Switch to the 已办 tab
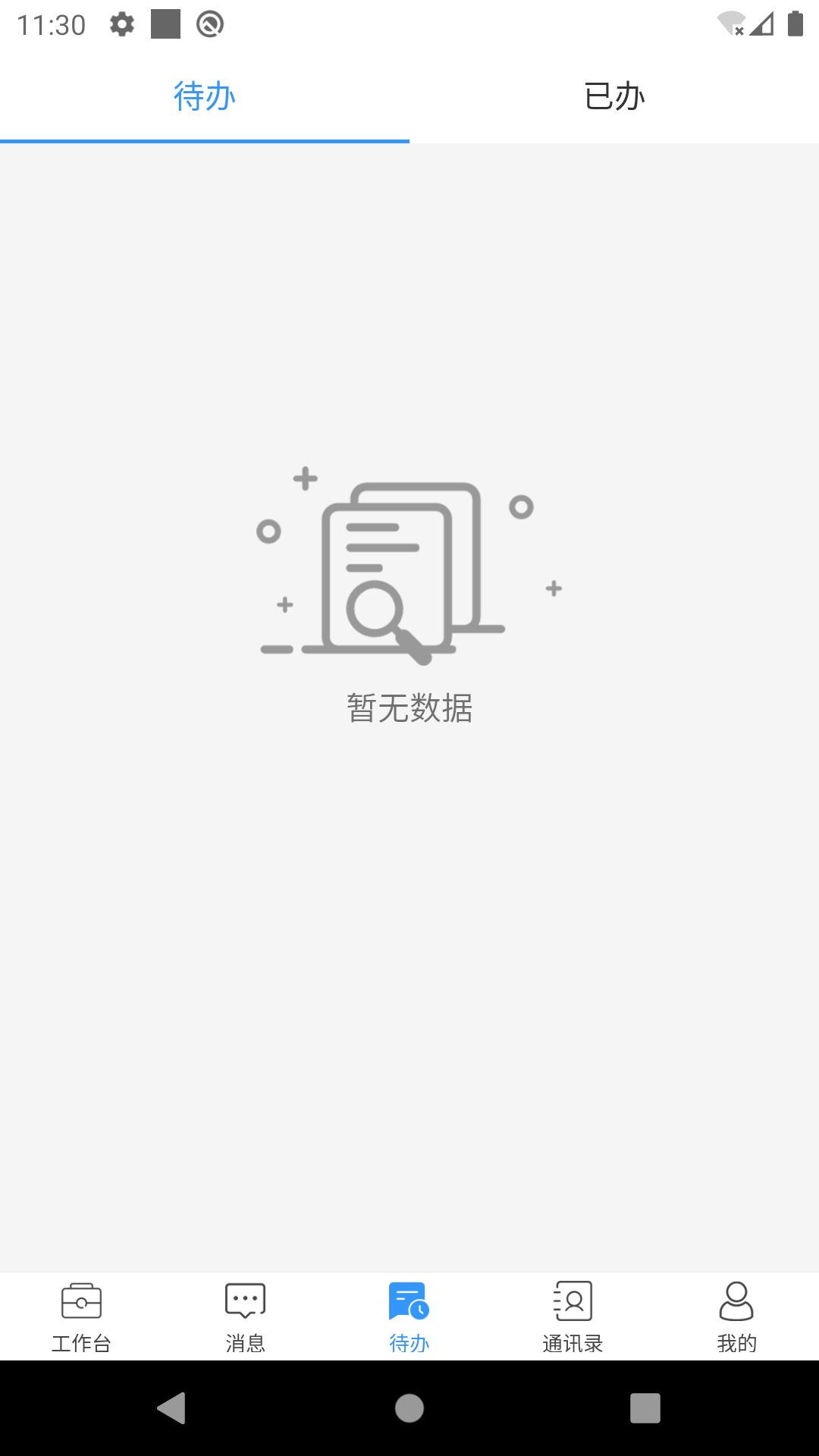 [x=614, y=97]
